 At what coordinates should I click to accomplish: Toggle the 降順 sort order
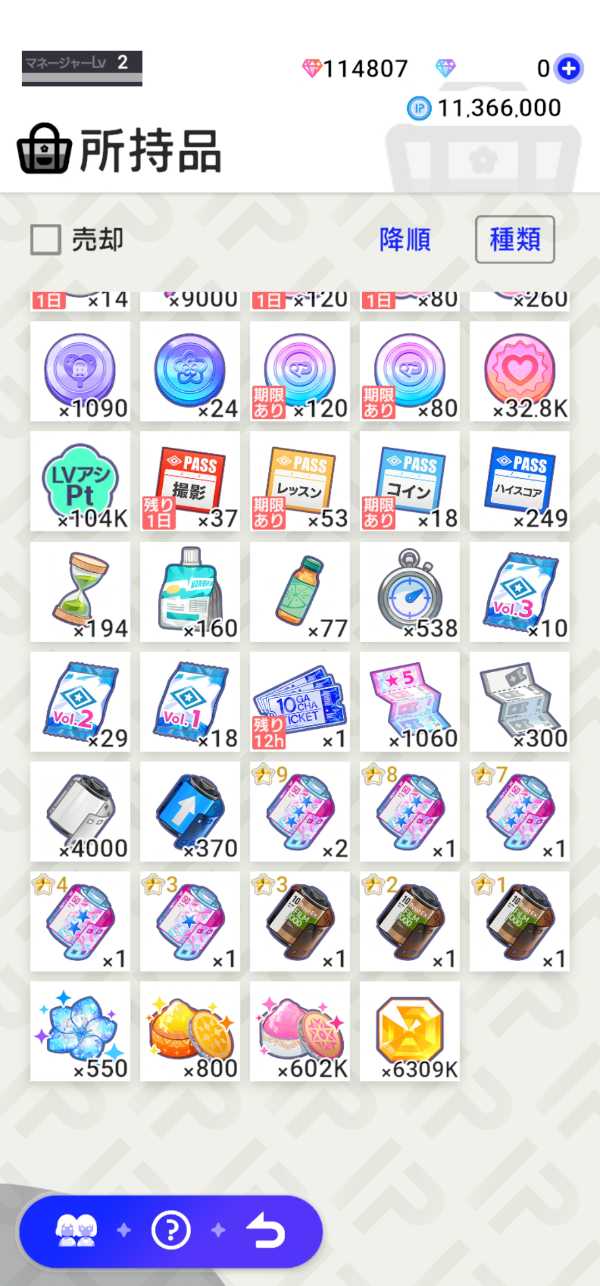(404, 240)
